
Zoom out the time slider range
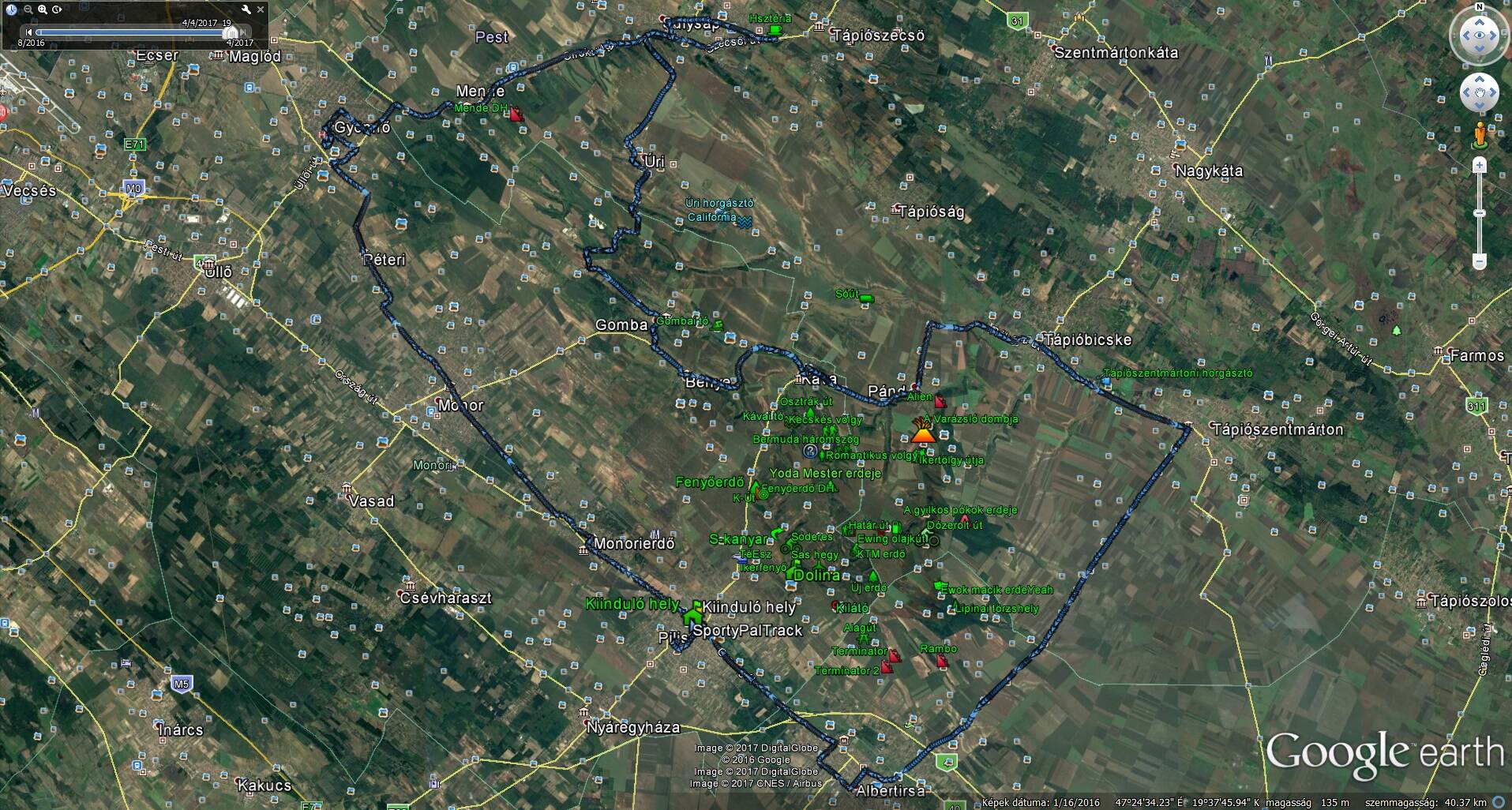pos(28,9)
